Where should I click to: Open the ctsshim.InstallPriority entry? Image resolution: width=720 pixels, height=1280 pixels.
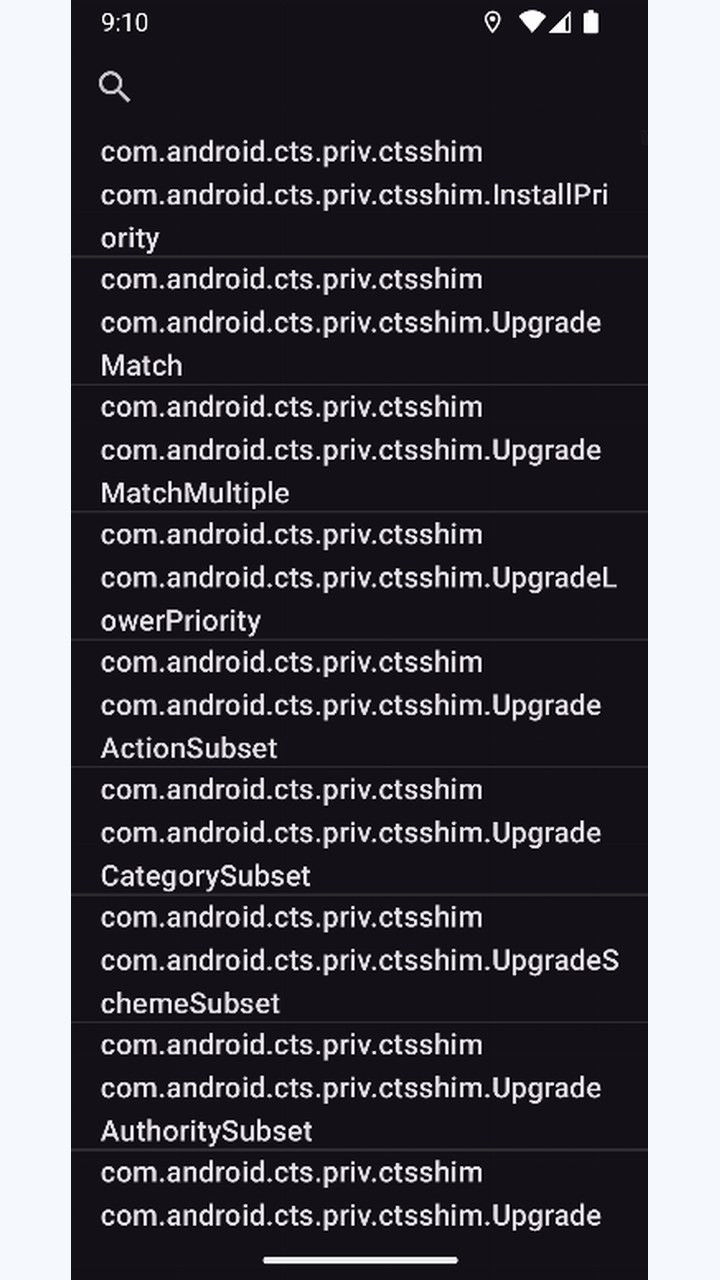point(359,194)
